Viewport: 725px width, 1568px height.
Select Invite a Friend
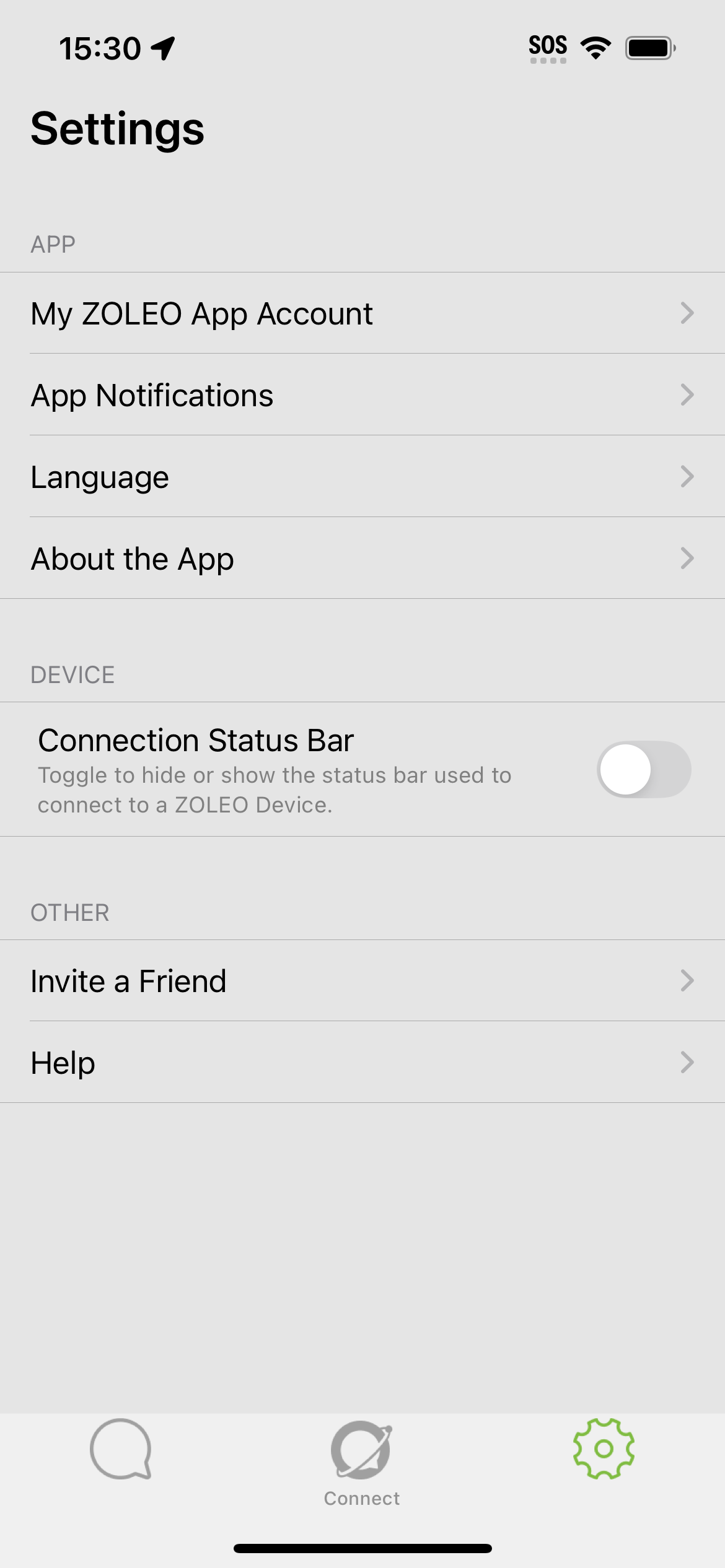362,980
